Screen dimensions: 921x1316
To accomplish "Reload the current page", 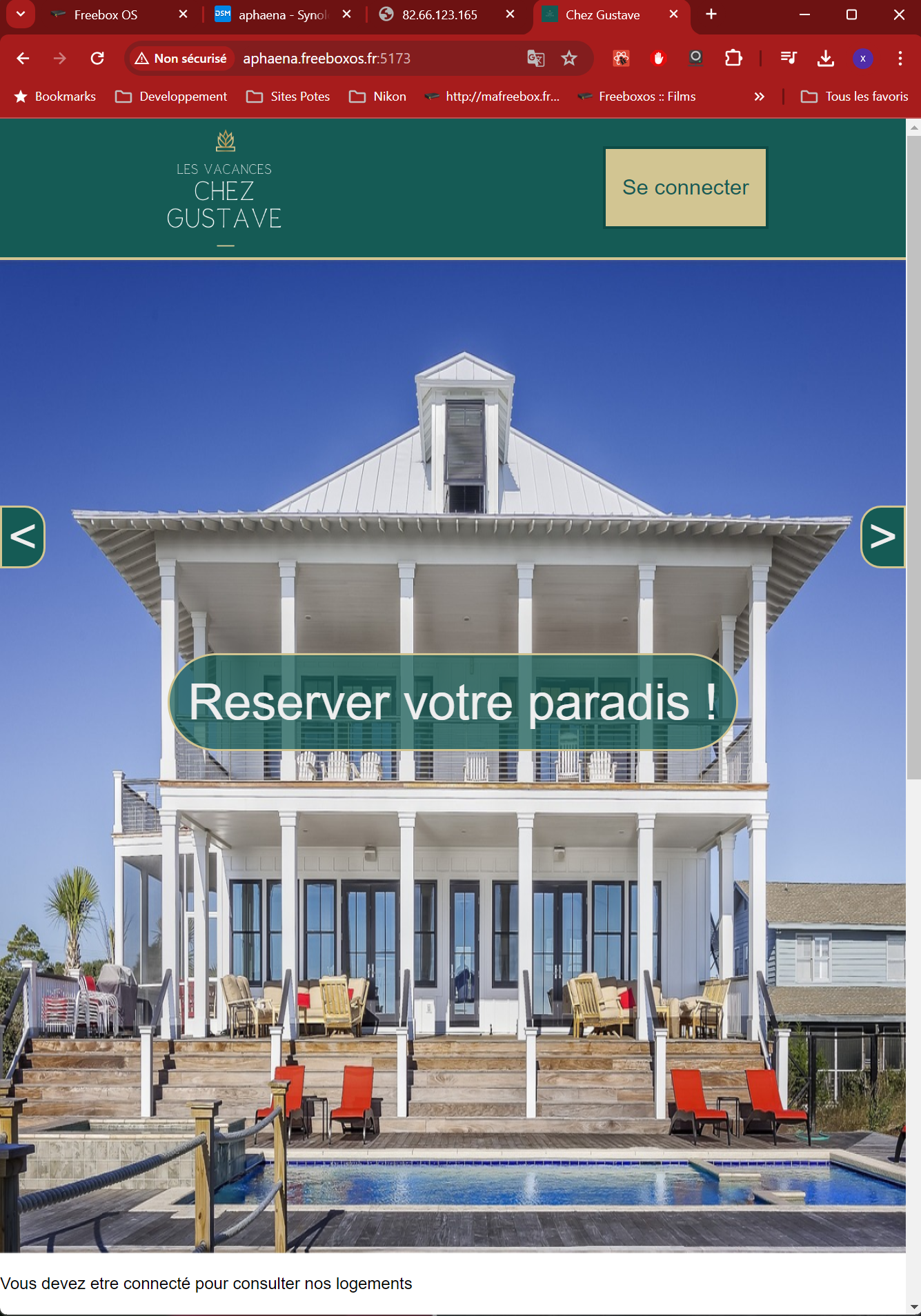I will [x=97, y=59].
